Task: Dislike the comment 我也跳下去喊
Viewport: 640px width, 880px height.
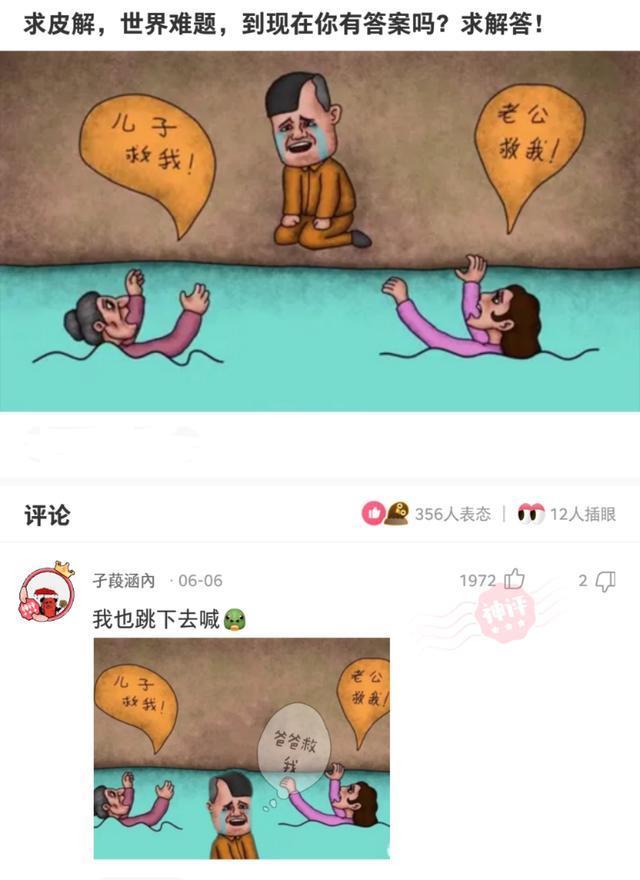Action: point(605,580)
